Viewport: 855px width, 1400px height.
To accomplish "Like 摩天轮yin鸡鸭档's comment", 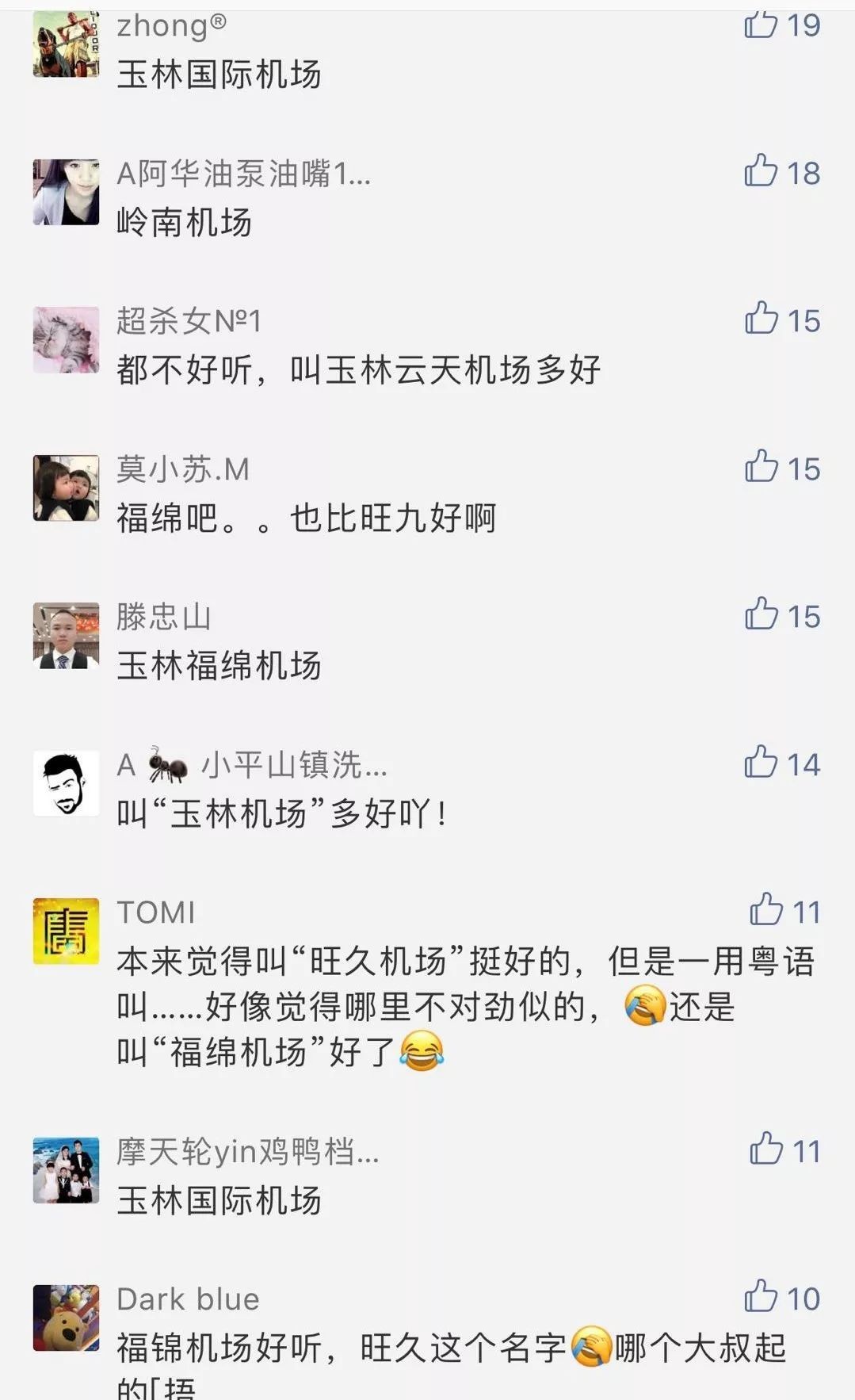I will (765, 1149).
